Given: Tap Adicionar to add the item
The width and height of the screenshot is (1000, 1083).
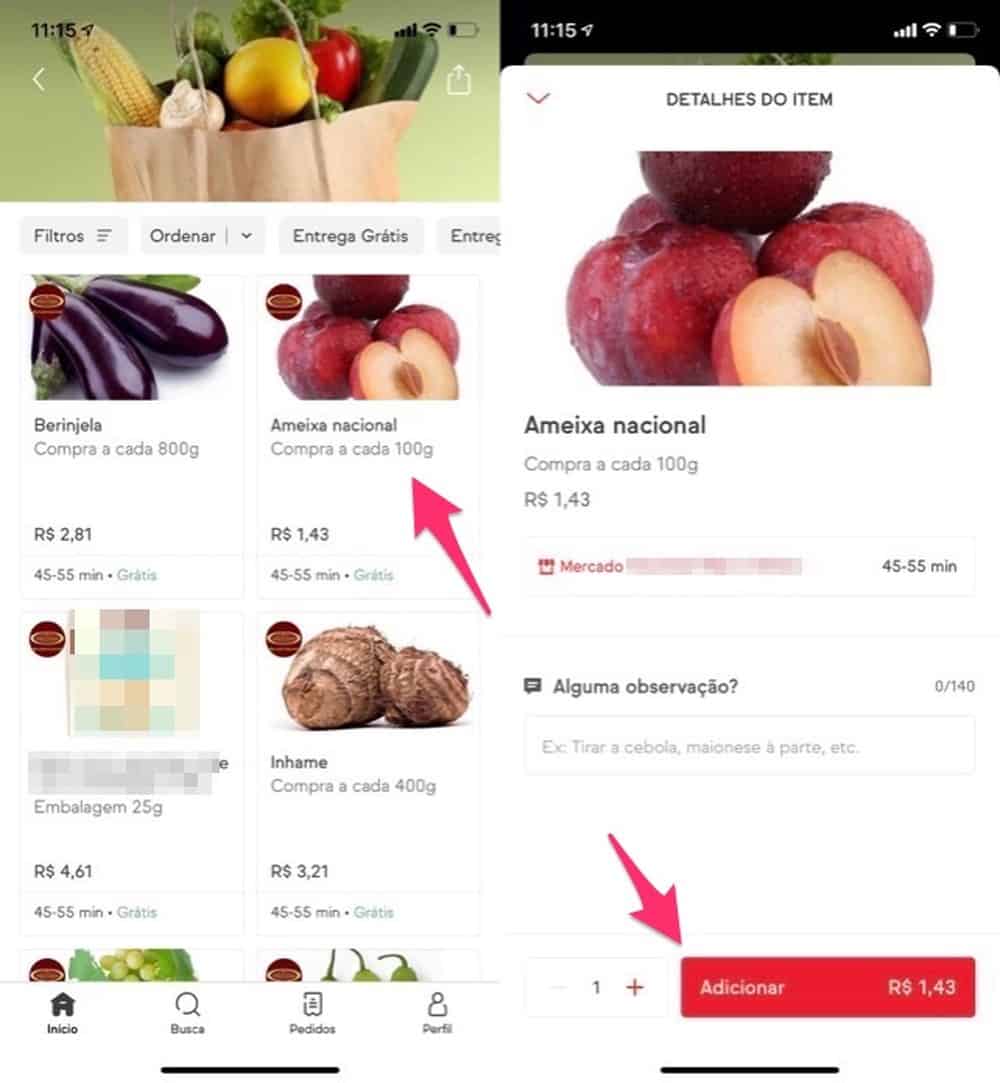Looking at the screenshot, I should (x=827, y=987).
